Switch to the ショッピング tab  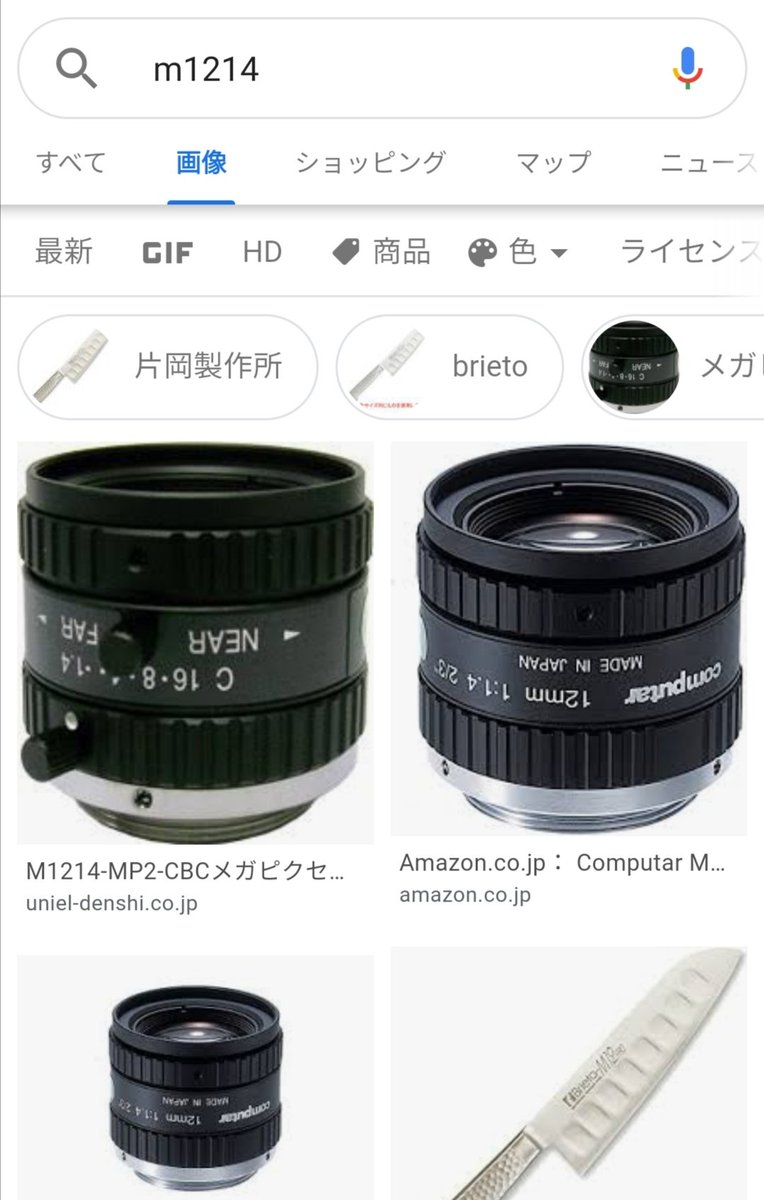tap(371, 162)
